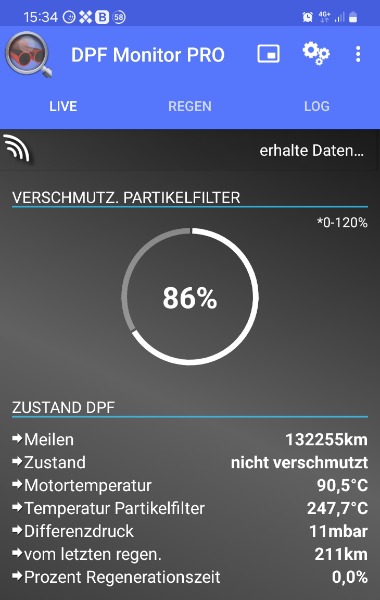Switch to the LIVE tab
The image size is (380, 600).
point(63,106)
